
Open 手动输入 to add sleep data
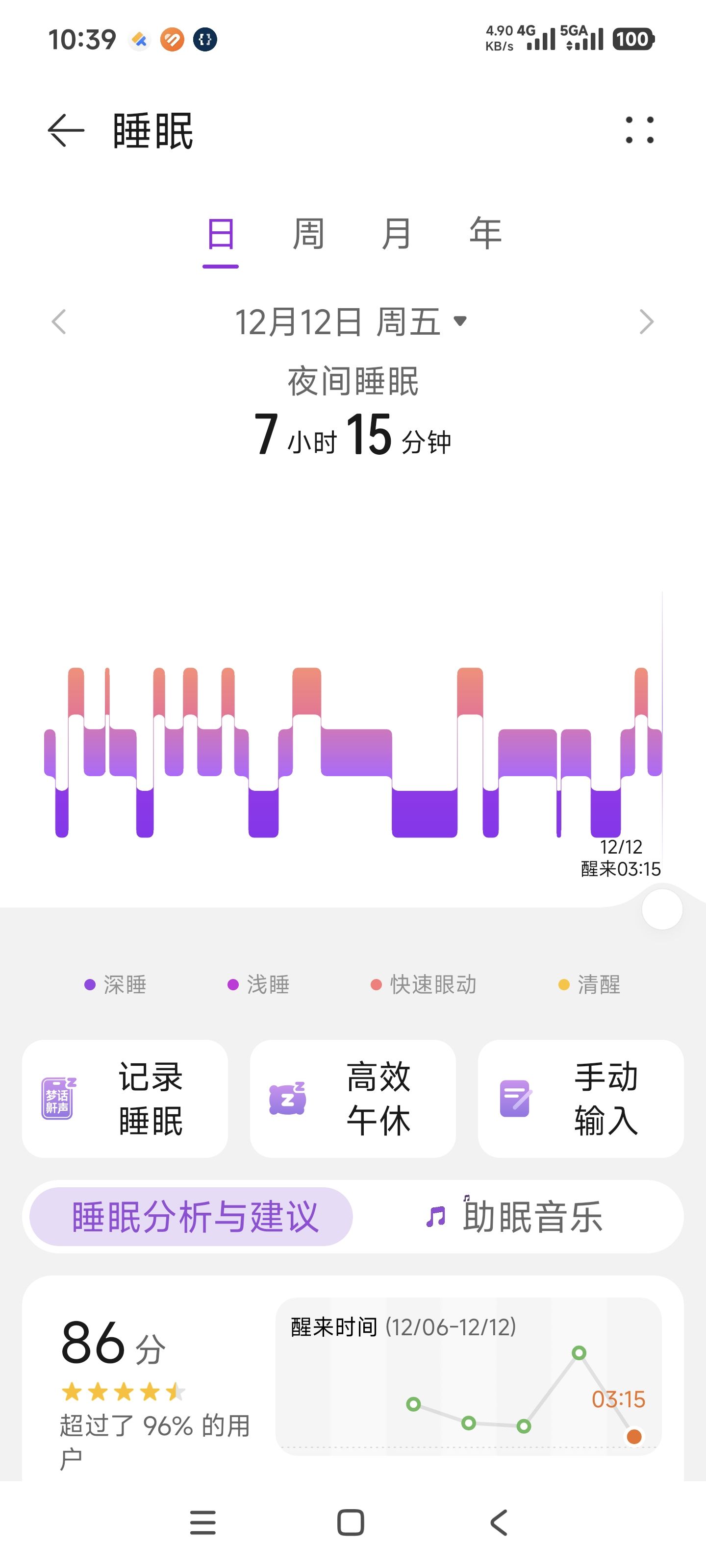tap(580, 1098)
